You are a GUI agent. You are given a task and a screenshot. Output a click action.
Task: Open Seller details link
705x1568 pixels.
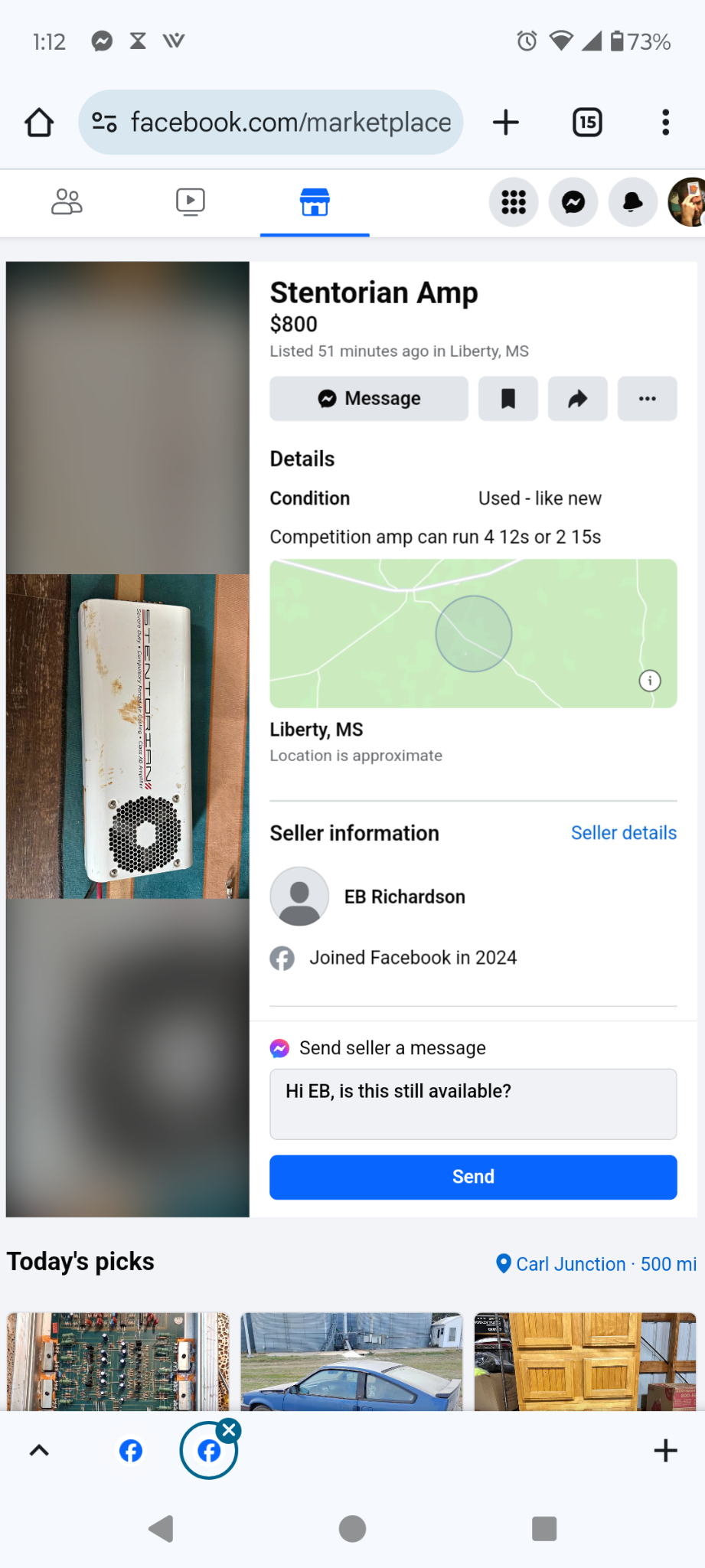click(x=624, y=833)
